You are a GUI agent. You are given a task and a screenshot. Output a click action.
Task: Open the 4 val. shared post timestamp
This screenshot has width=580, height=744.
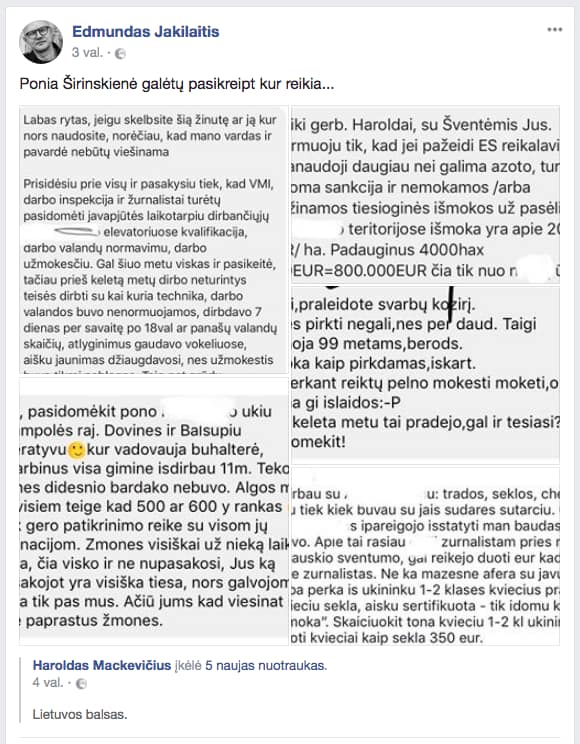point(47,683)
